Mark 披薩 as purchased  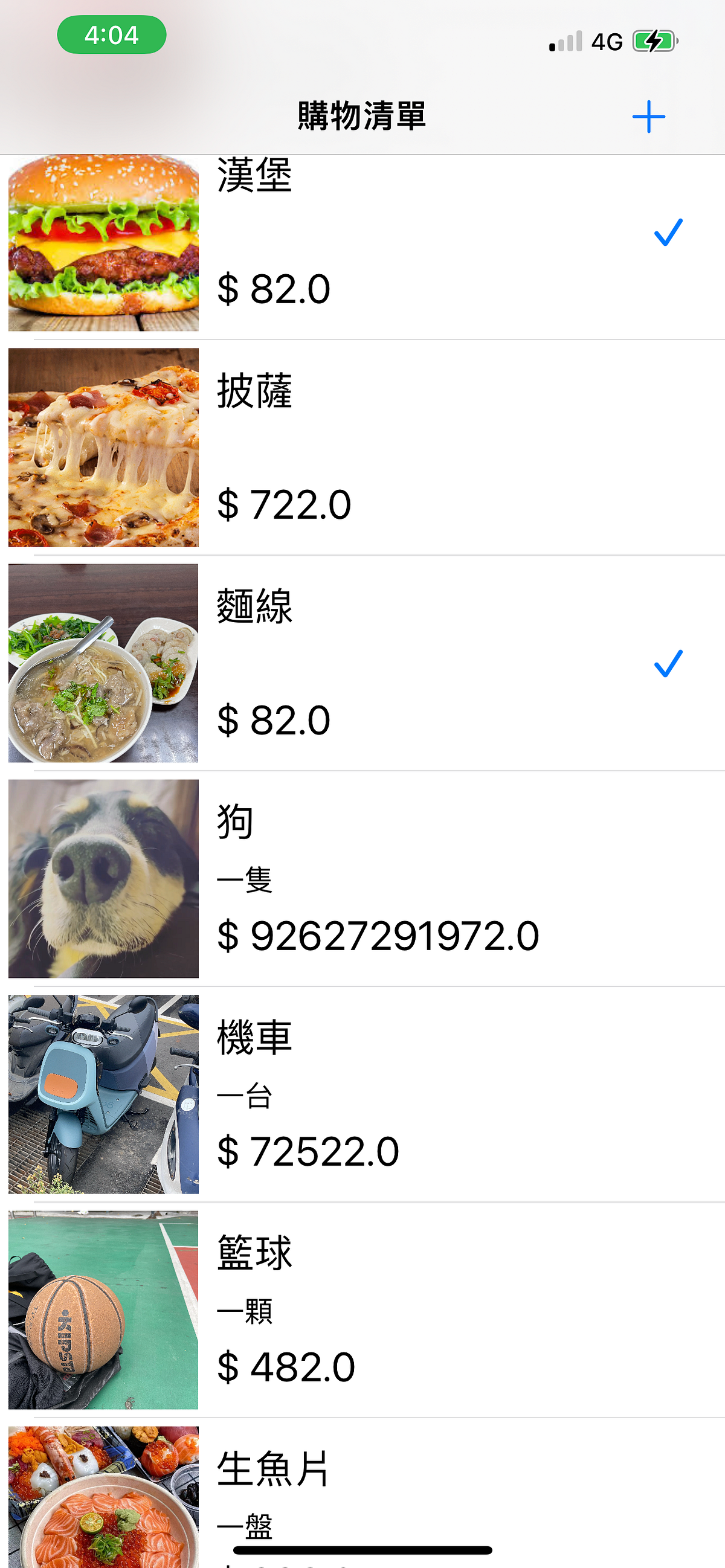426,448
